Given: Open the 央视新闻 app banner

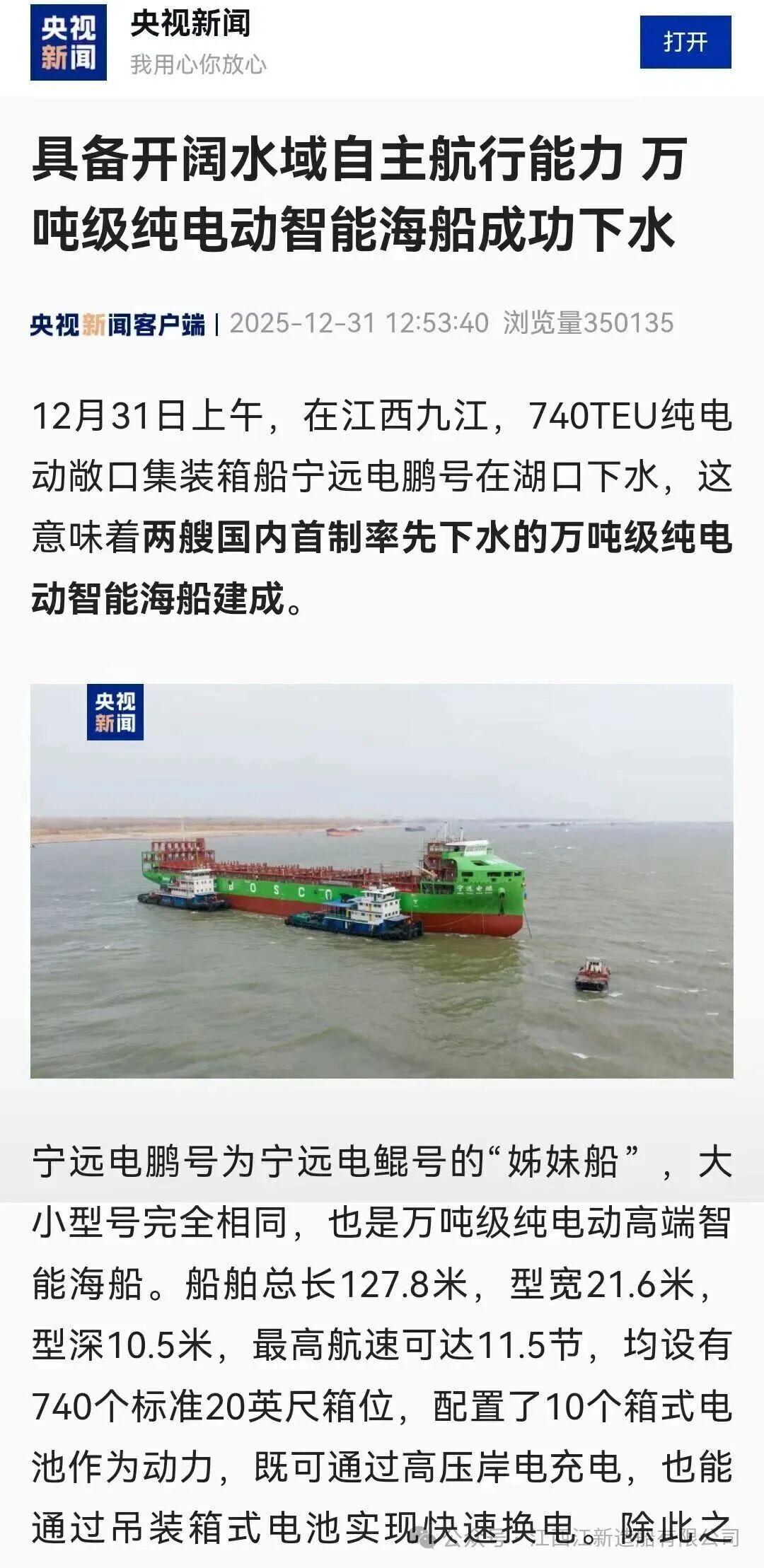Looking at the screenshot, I should pos(191,42).
